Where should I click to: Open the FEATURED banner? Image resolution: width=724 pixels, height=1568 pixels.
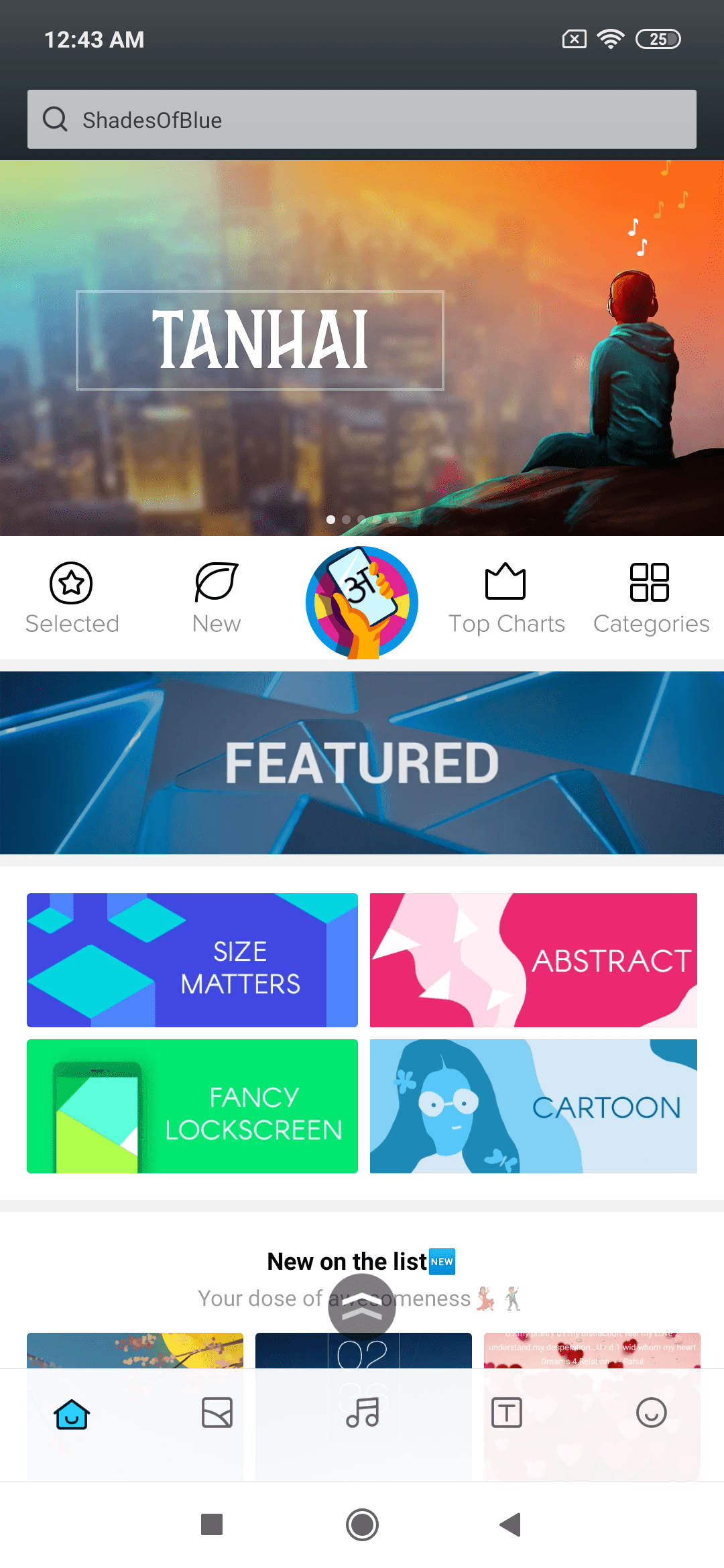click(x=362, y=763)
